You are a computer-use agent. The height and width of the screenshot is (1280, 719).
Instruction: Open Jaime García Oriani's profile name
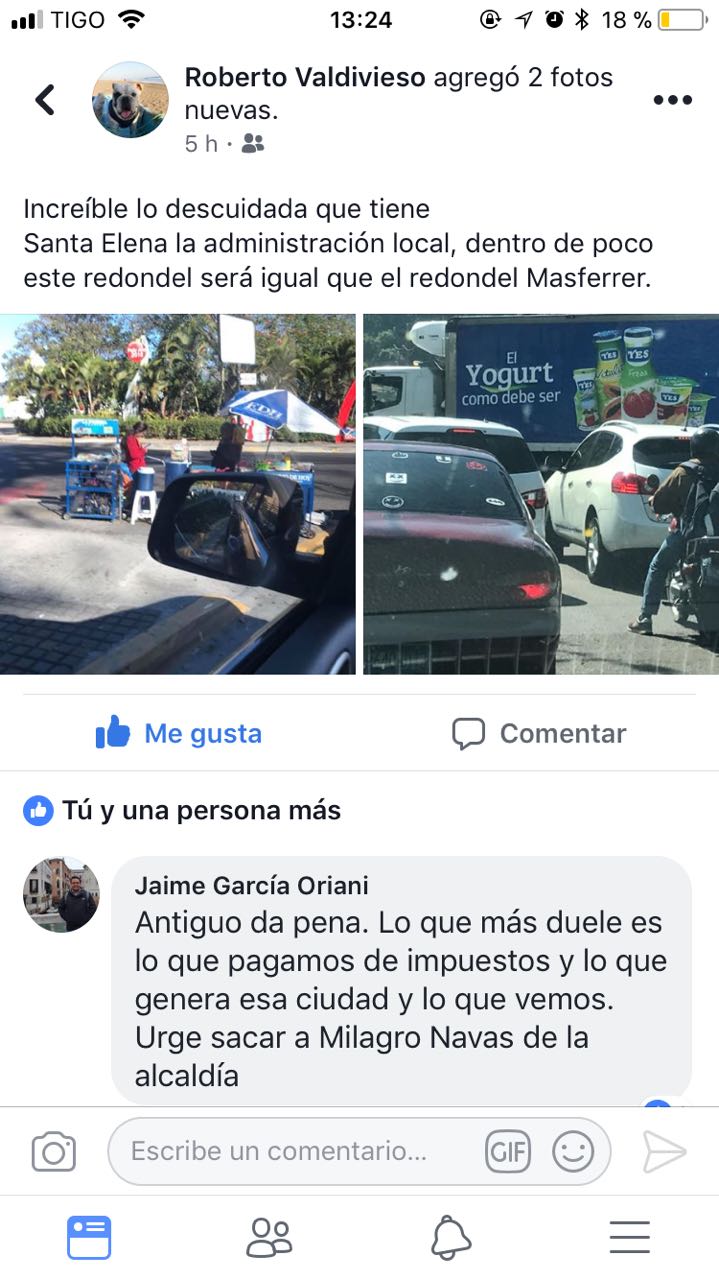pyautogui.click(x=252, y=885)
